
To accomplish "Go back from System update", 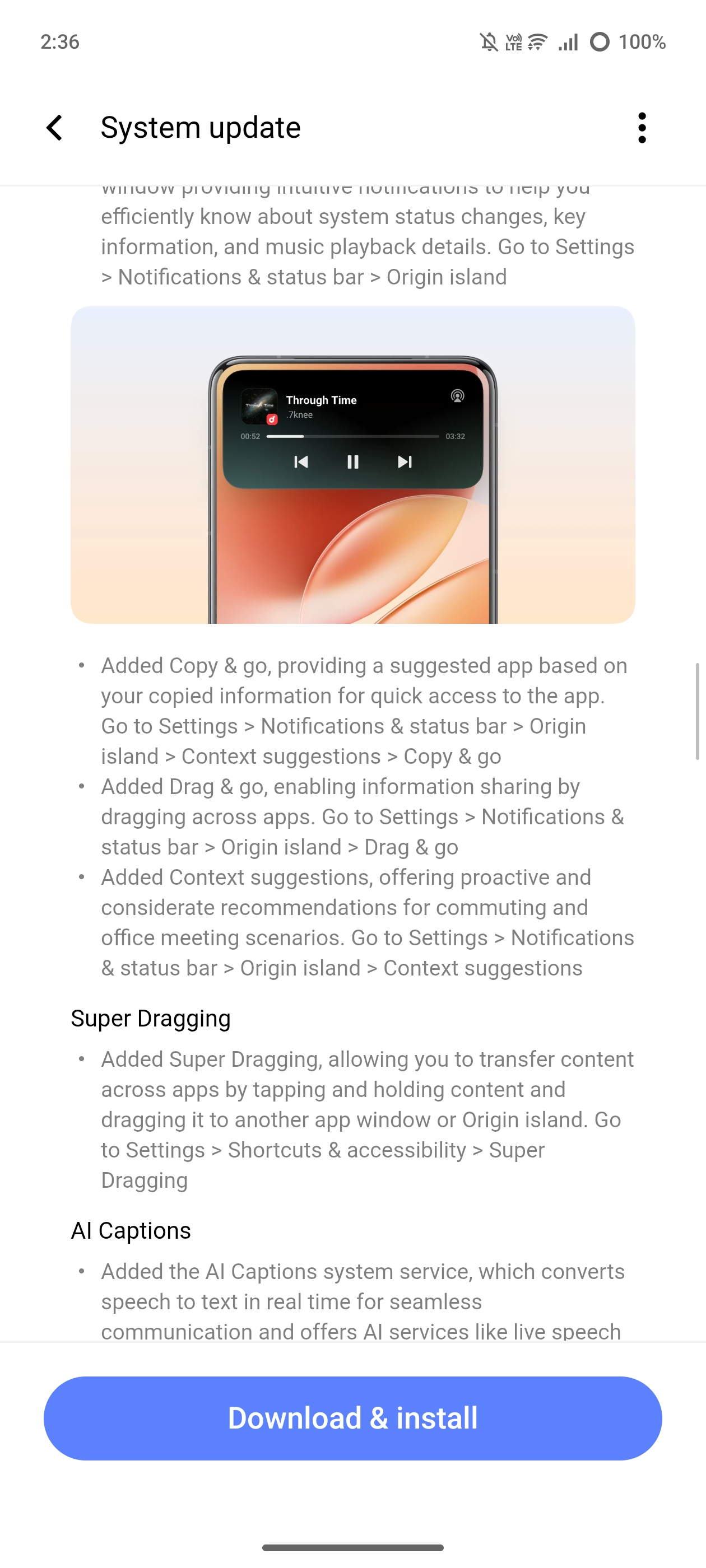I will pos(55,128).
